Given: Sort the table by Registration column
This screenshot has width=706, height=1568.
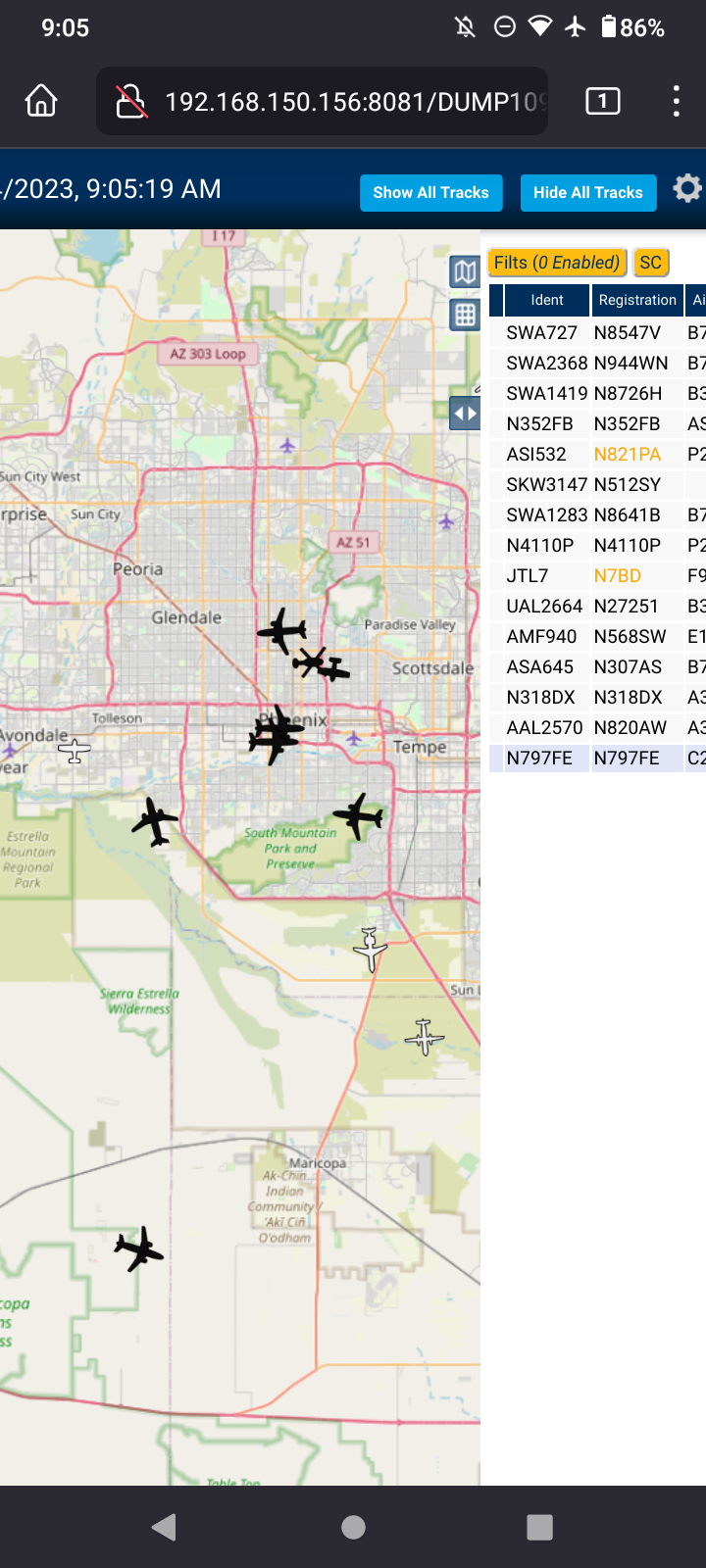Looking at the screenshot, I should (637, 300).
